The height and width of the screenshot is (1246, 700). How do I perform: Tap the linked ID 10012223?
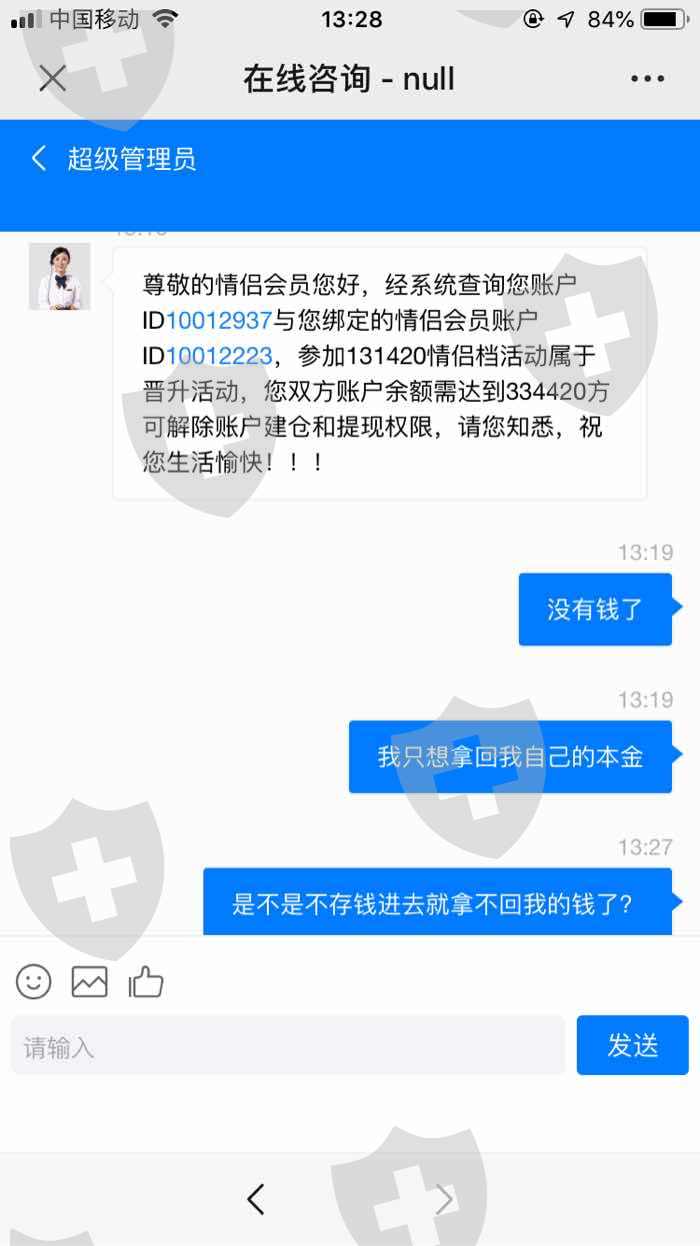click(x=219, y=356)
